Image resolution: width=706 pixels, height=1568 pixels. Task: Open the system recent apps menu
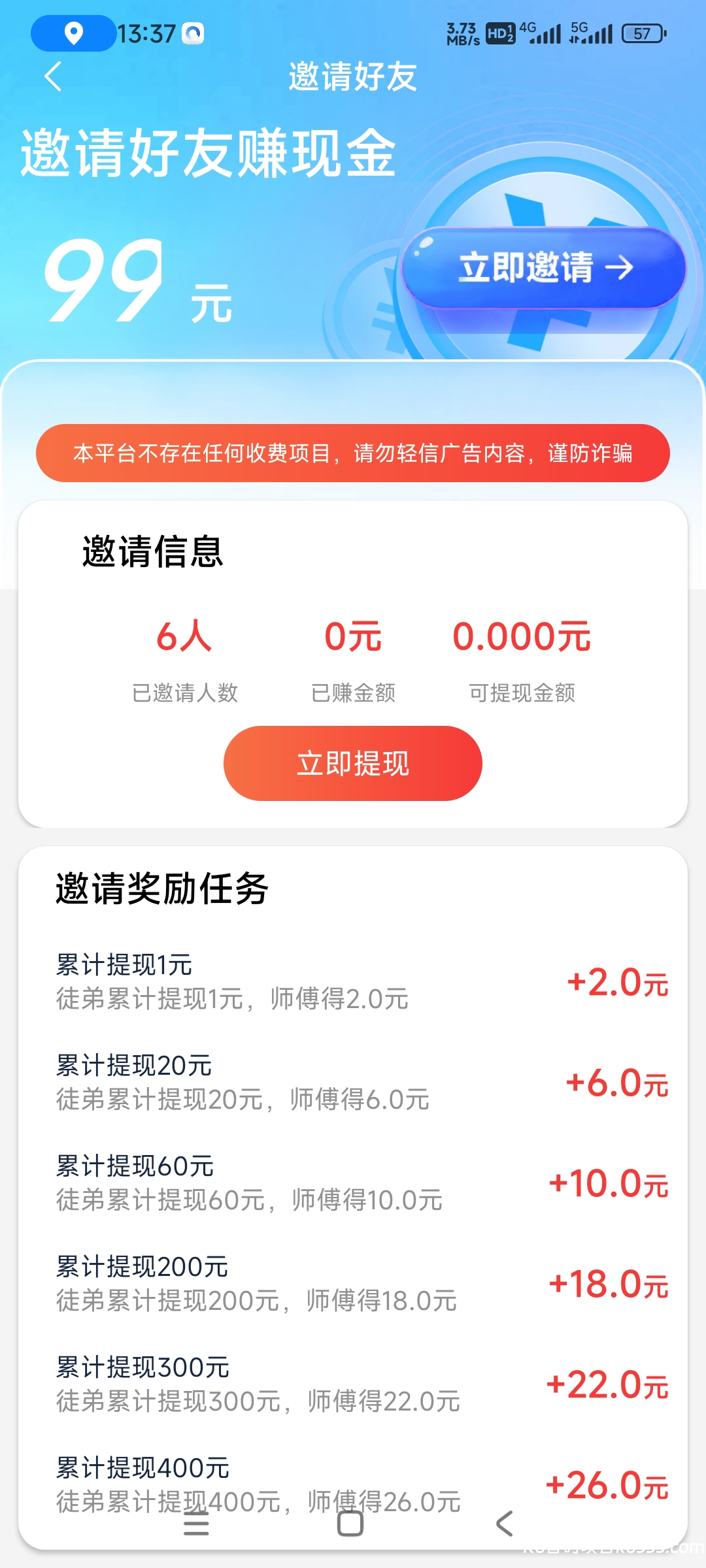pyautogui.click(x=196, y=1524)
